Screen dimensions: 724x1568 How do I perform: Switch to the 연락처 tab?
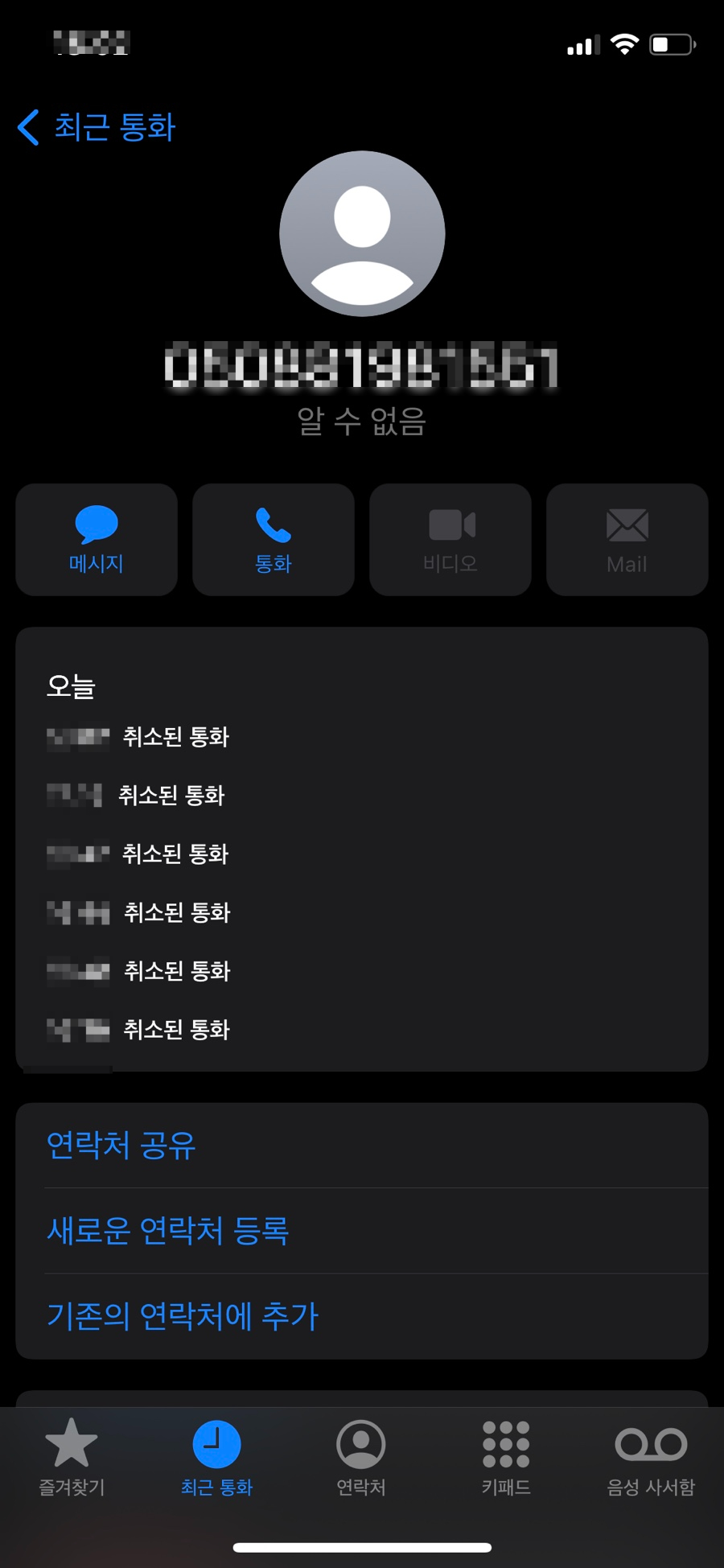[361, 1456]
